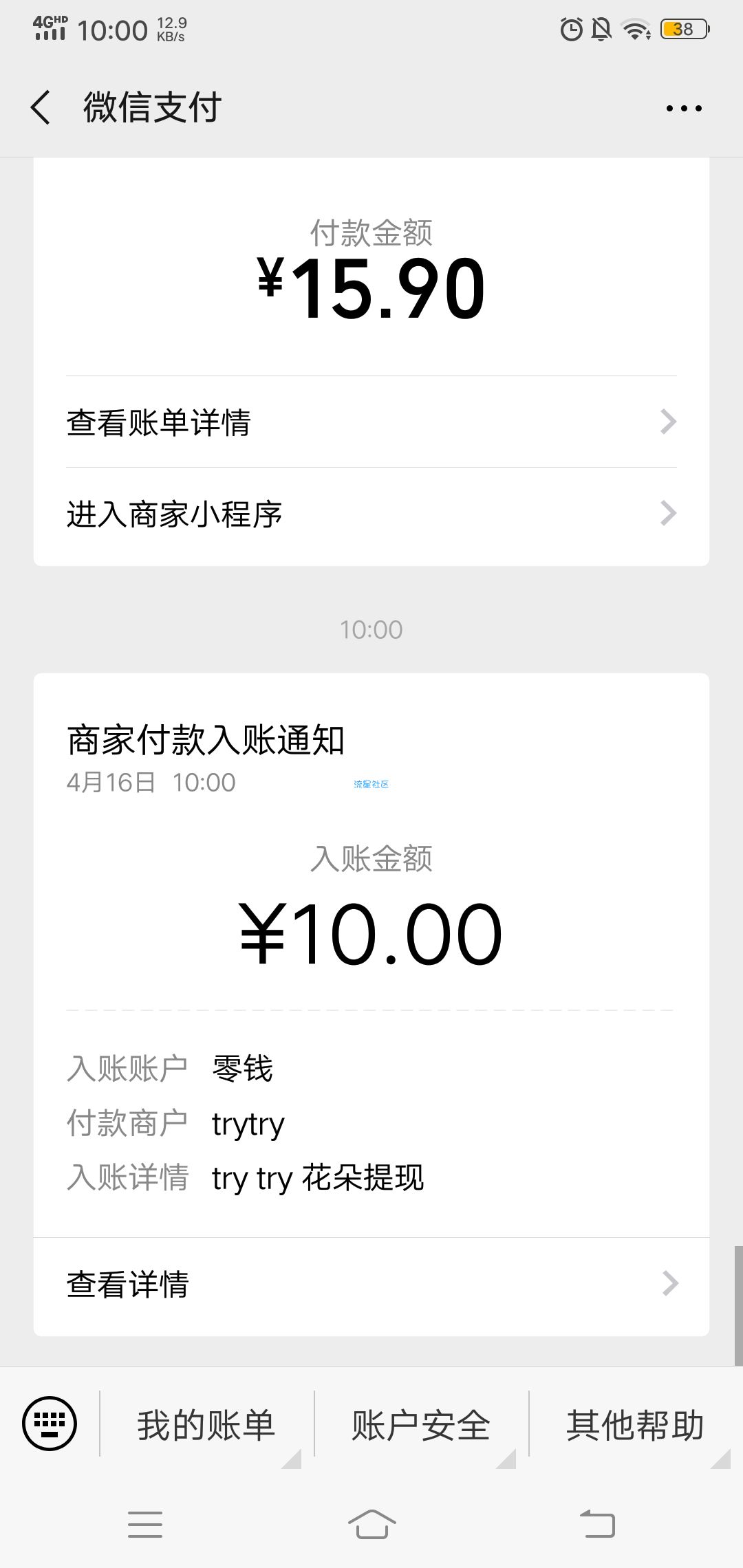Open 其他帮助 menu
Image resolution: width=743 pixels, height=1568 pixels.
(x=636, y=1424)
